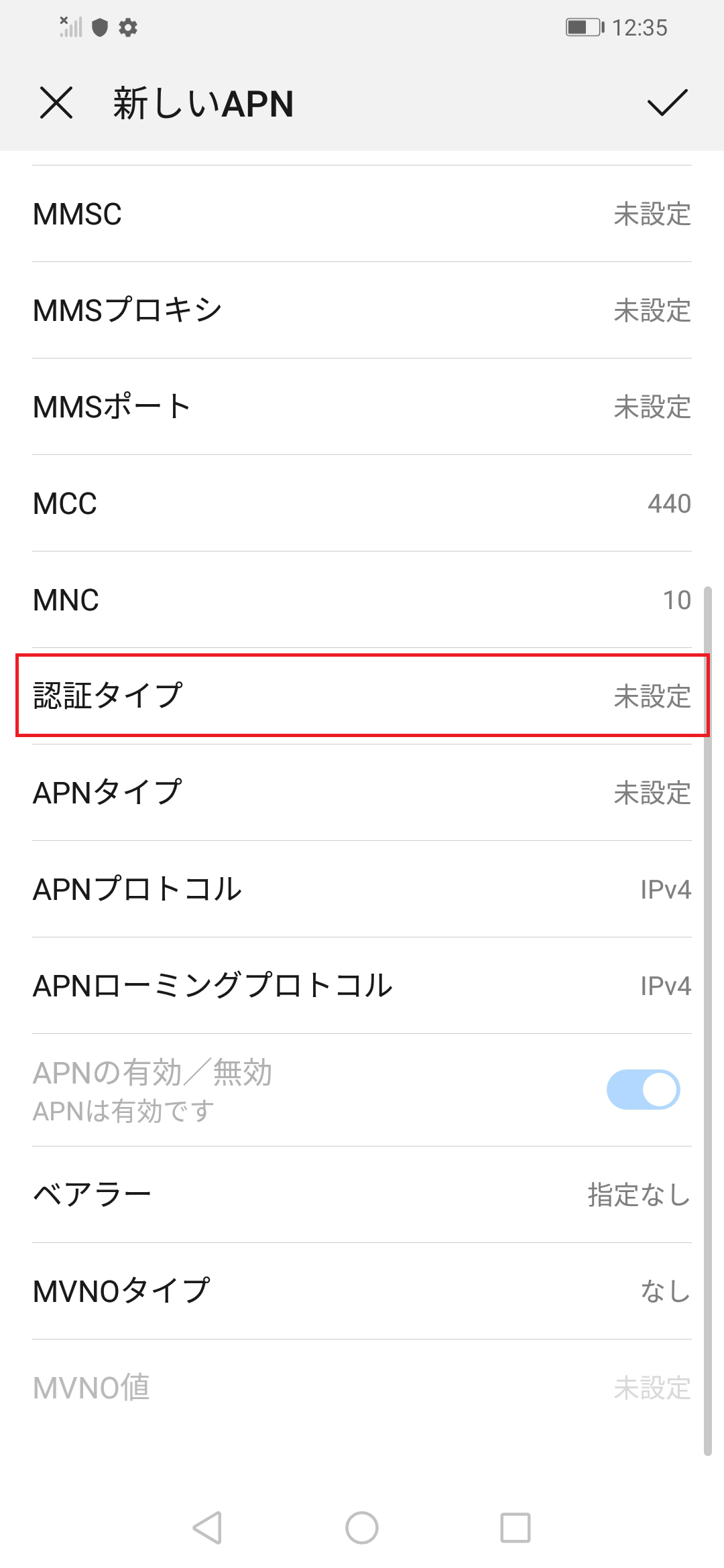Edit the MMSポート field
724x1568 pixels.
coord(362,407)
